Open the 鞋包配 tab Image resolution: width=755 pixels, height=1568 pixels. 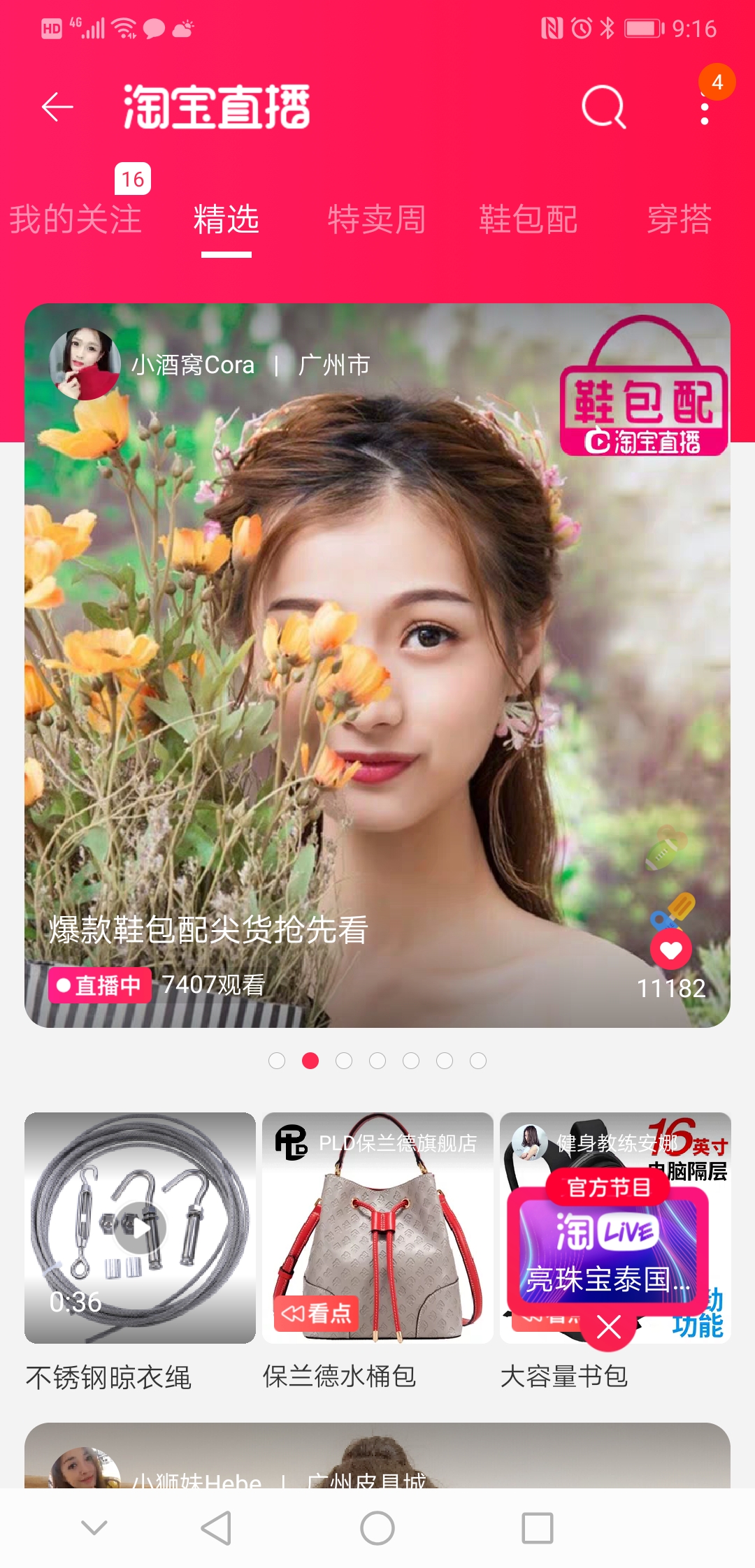click(x=528, y=219)
